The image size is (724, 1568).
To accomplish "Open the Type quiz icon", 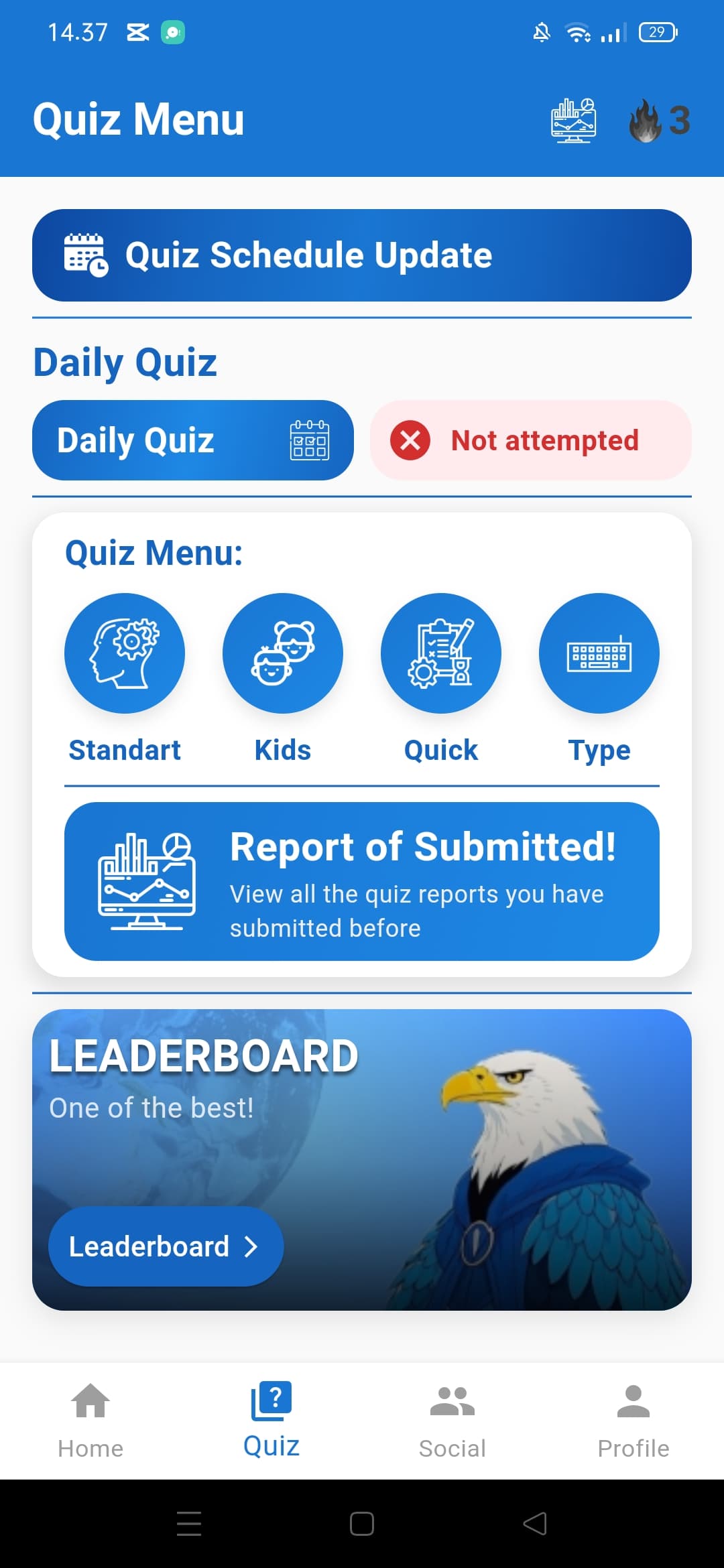I will pyautogui.click(x=599, y=653).
